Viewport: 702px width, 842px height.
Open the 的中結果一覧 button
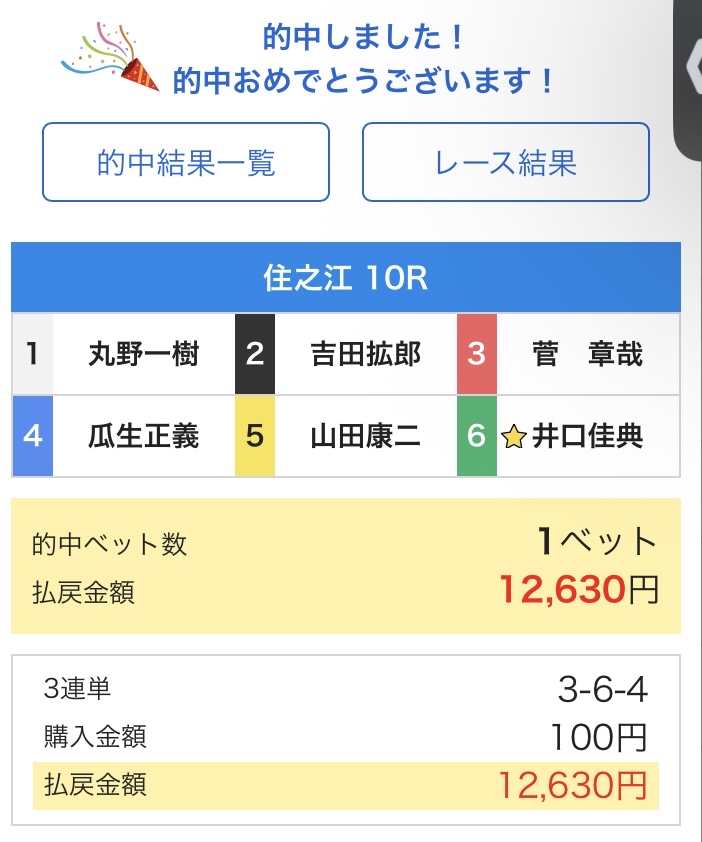(186, 162)
